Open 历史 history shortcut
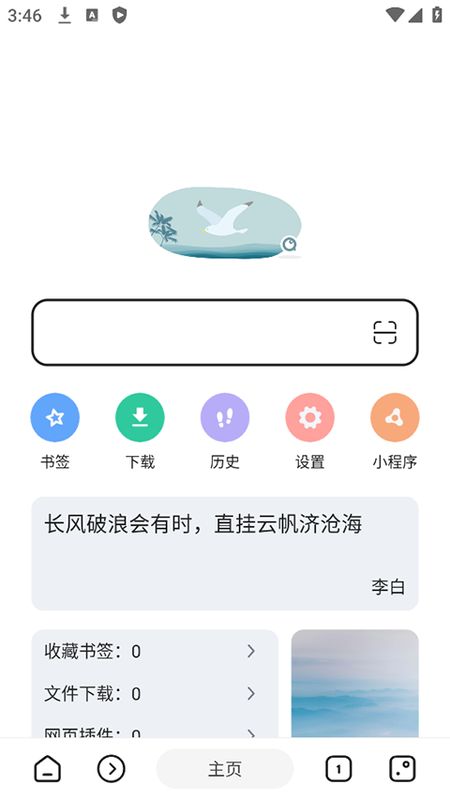The width and height of the screenshot is (450, 800). click(x=225, y=431)
